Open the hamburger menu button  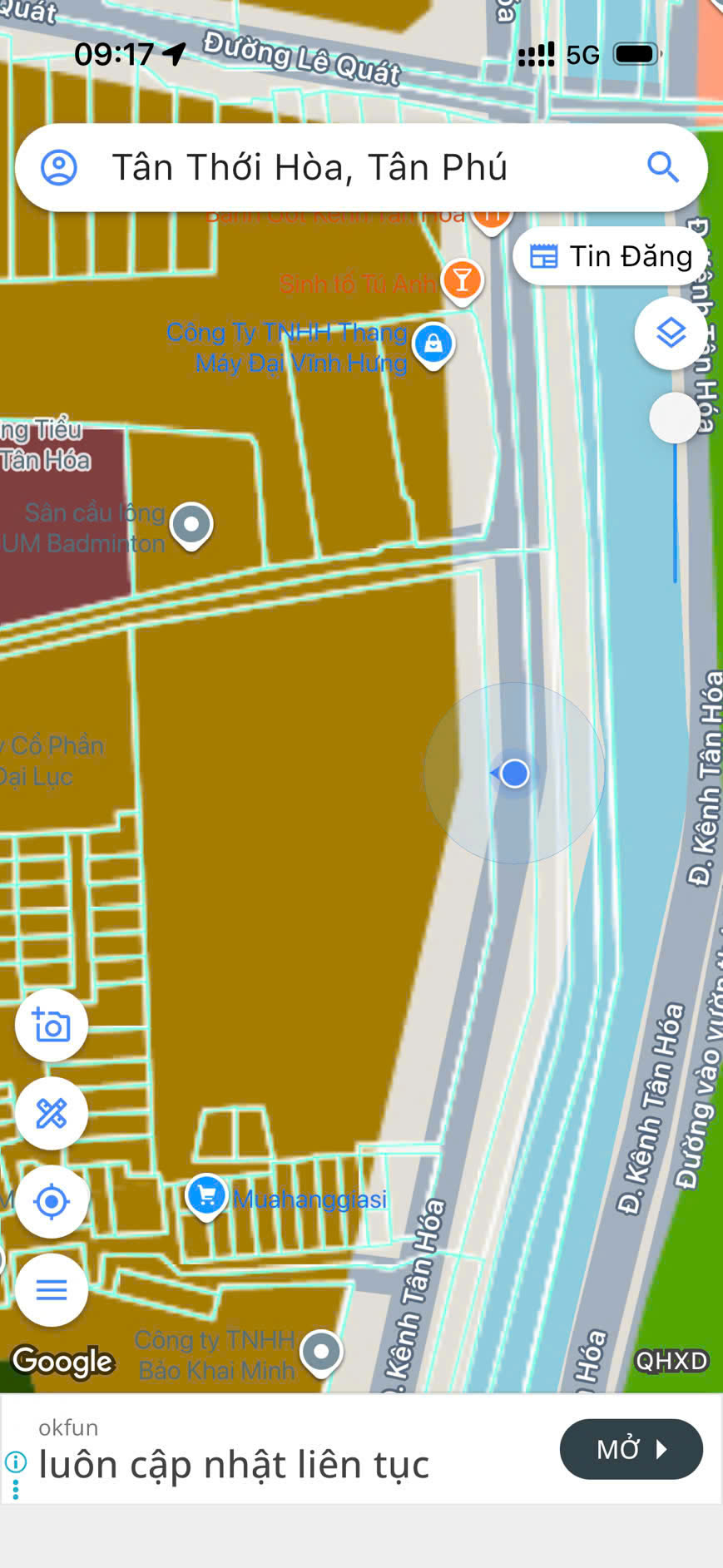pos(52,1289)
